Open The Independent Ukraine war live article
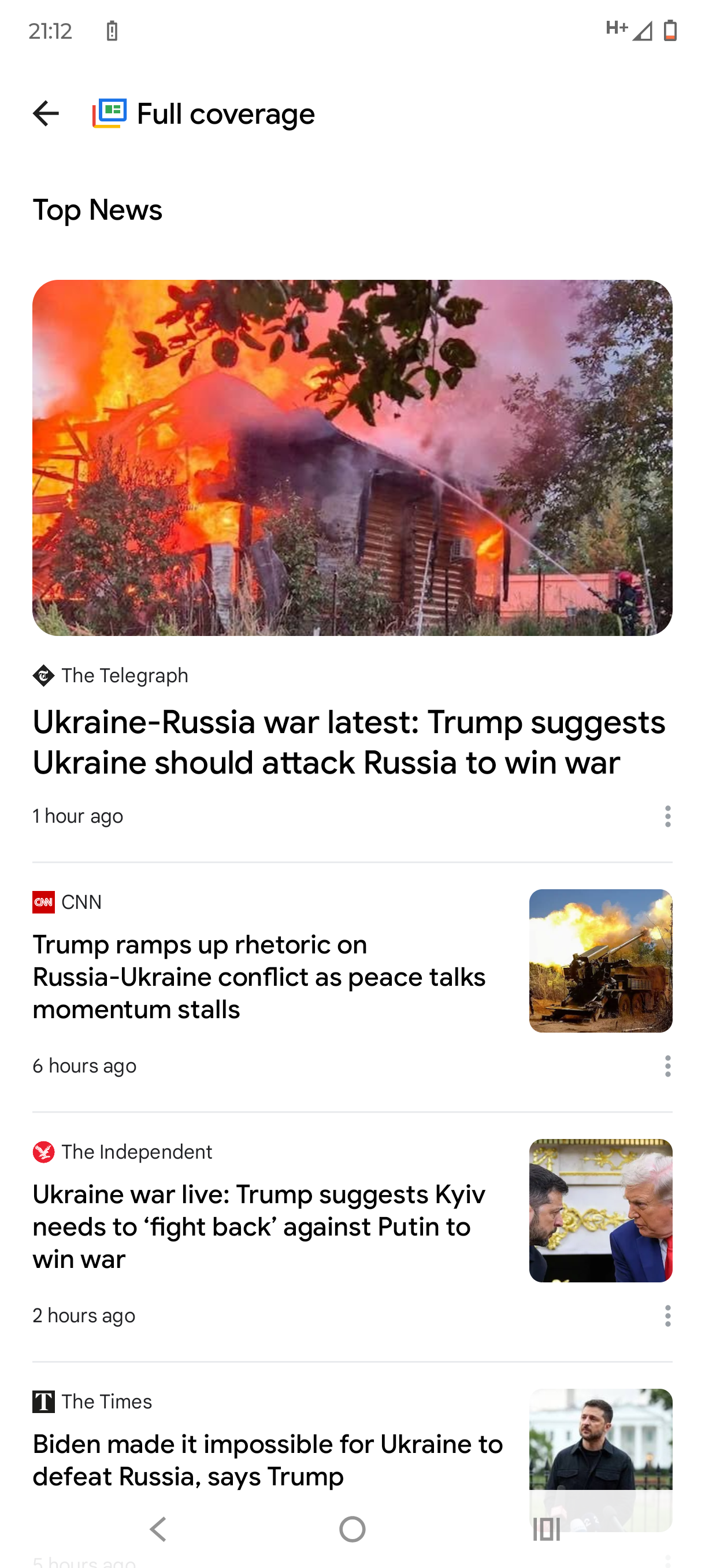The height and width of the screenshot is (1568, 705). (259, 1226)
